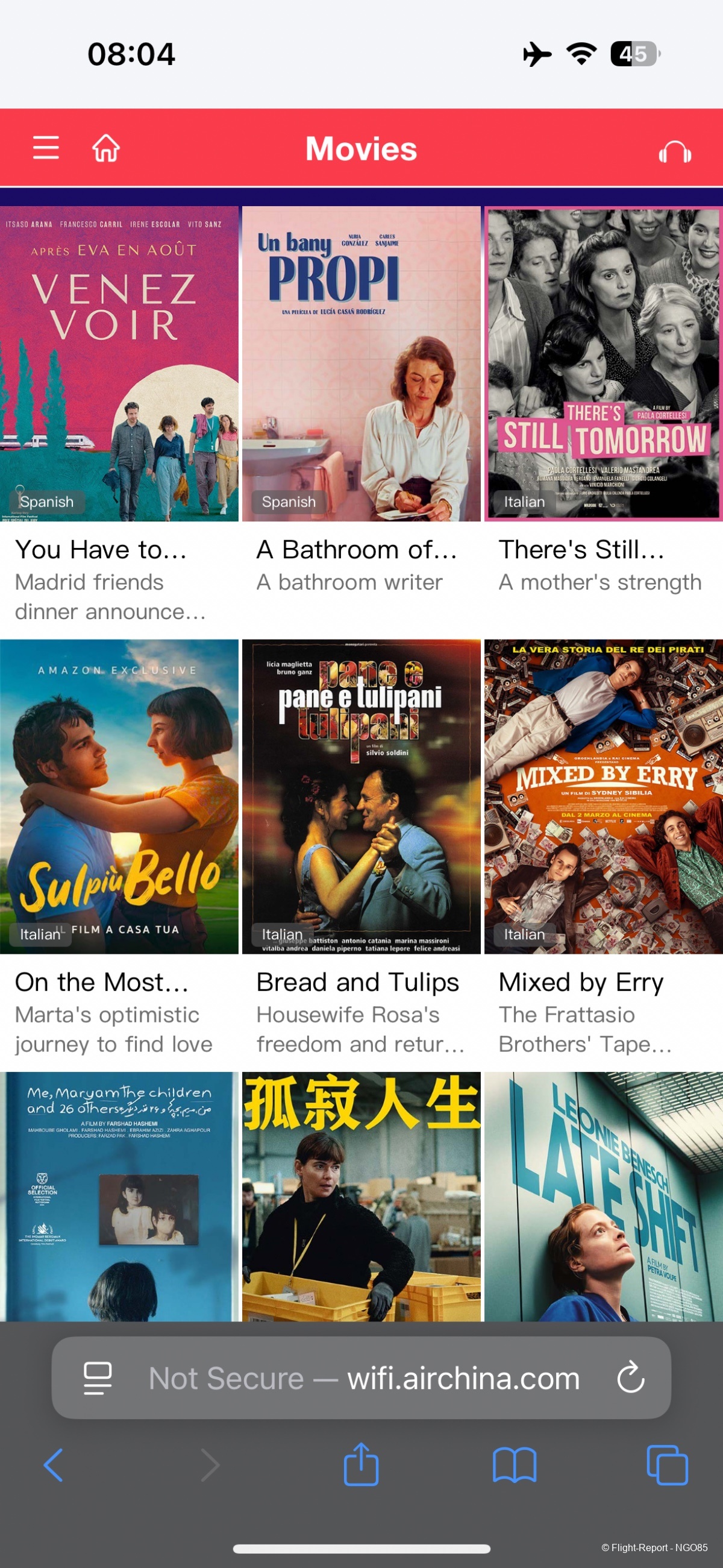Select the Mixed by Erry movie

tap(603, 796)
